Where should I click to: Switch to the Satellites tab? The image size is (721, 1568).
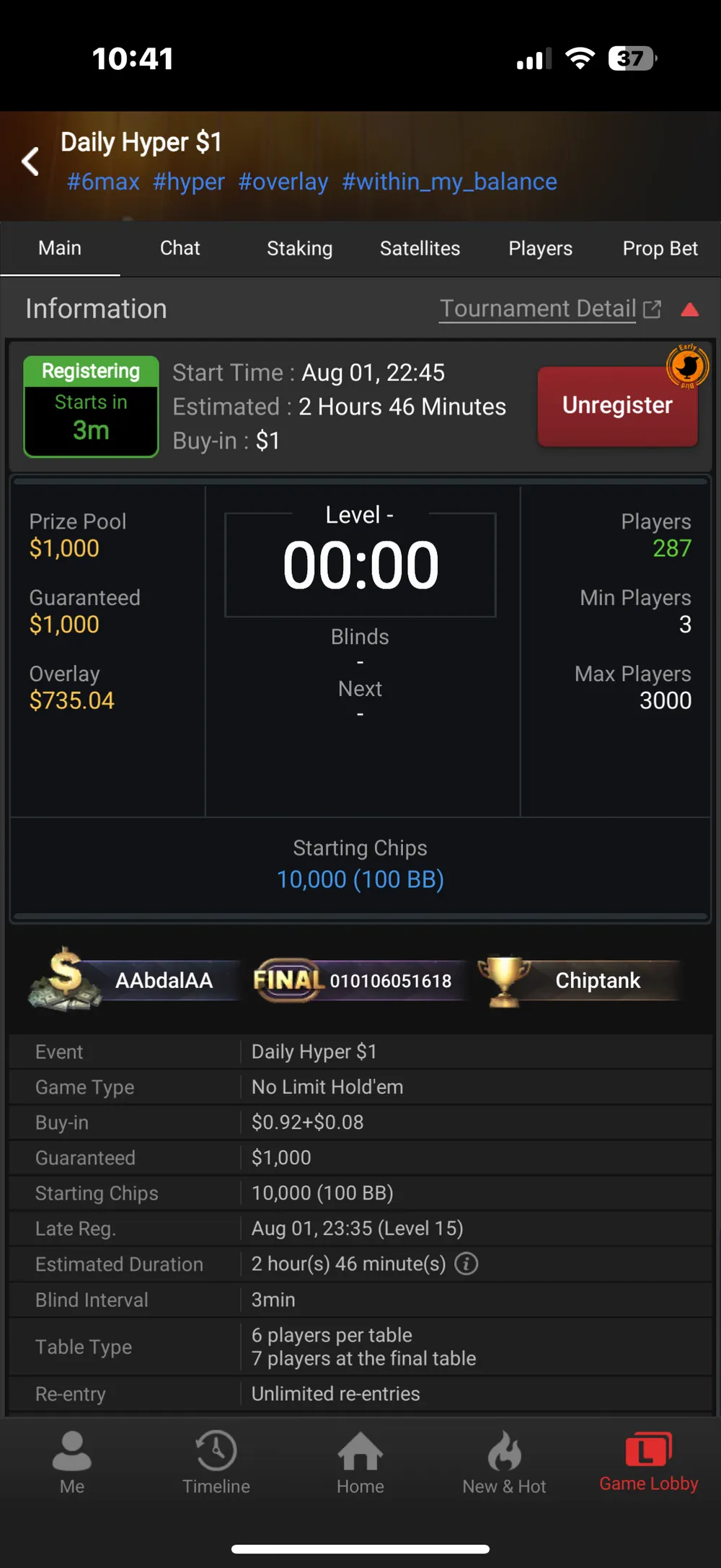420,248
